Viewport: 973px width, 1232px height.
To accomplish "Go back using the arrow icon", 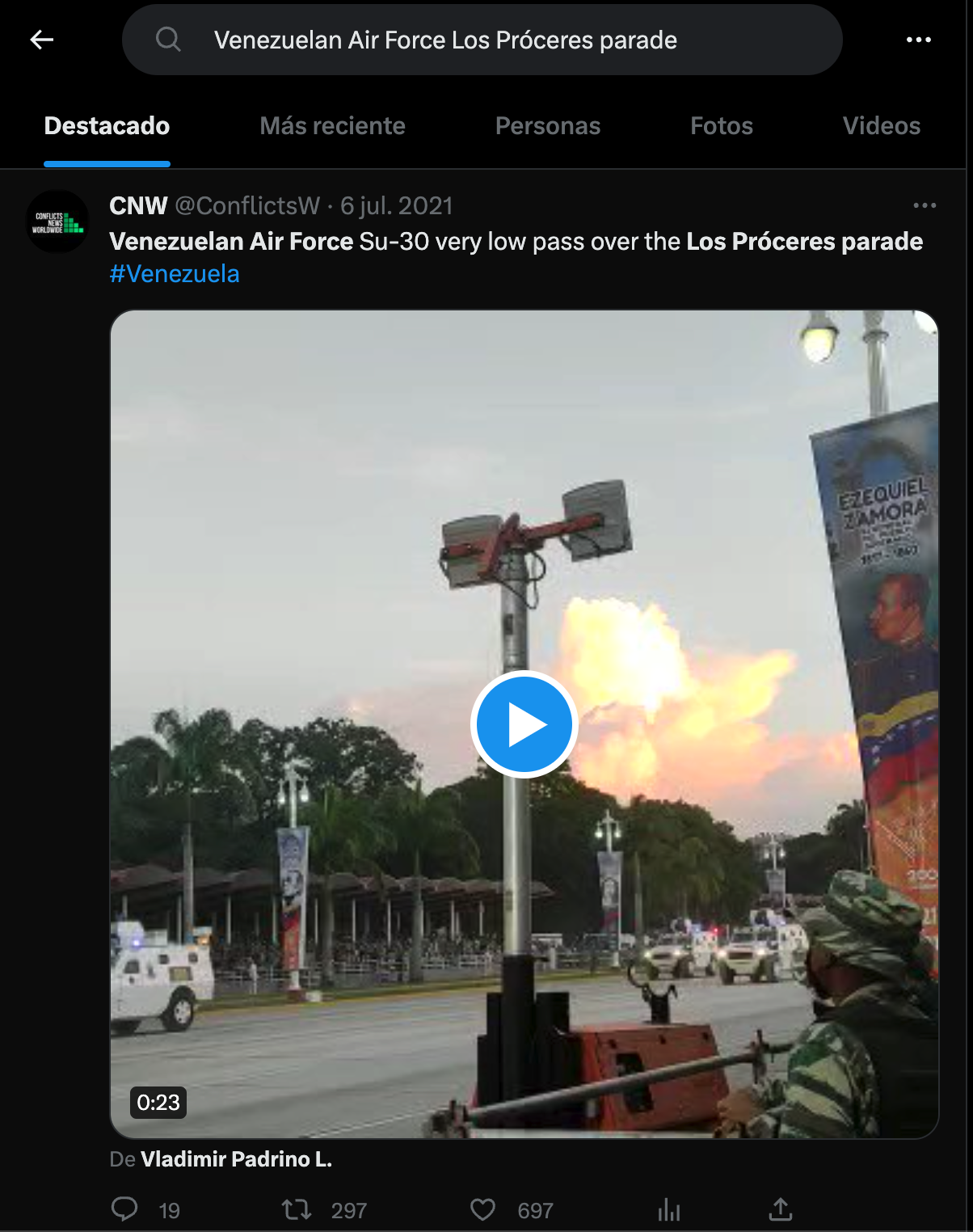I will point(42,40).
